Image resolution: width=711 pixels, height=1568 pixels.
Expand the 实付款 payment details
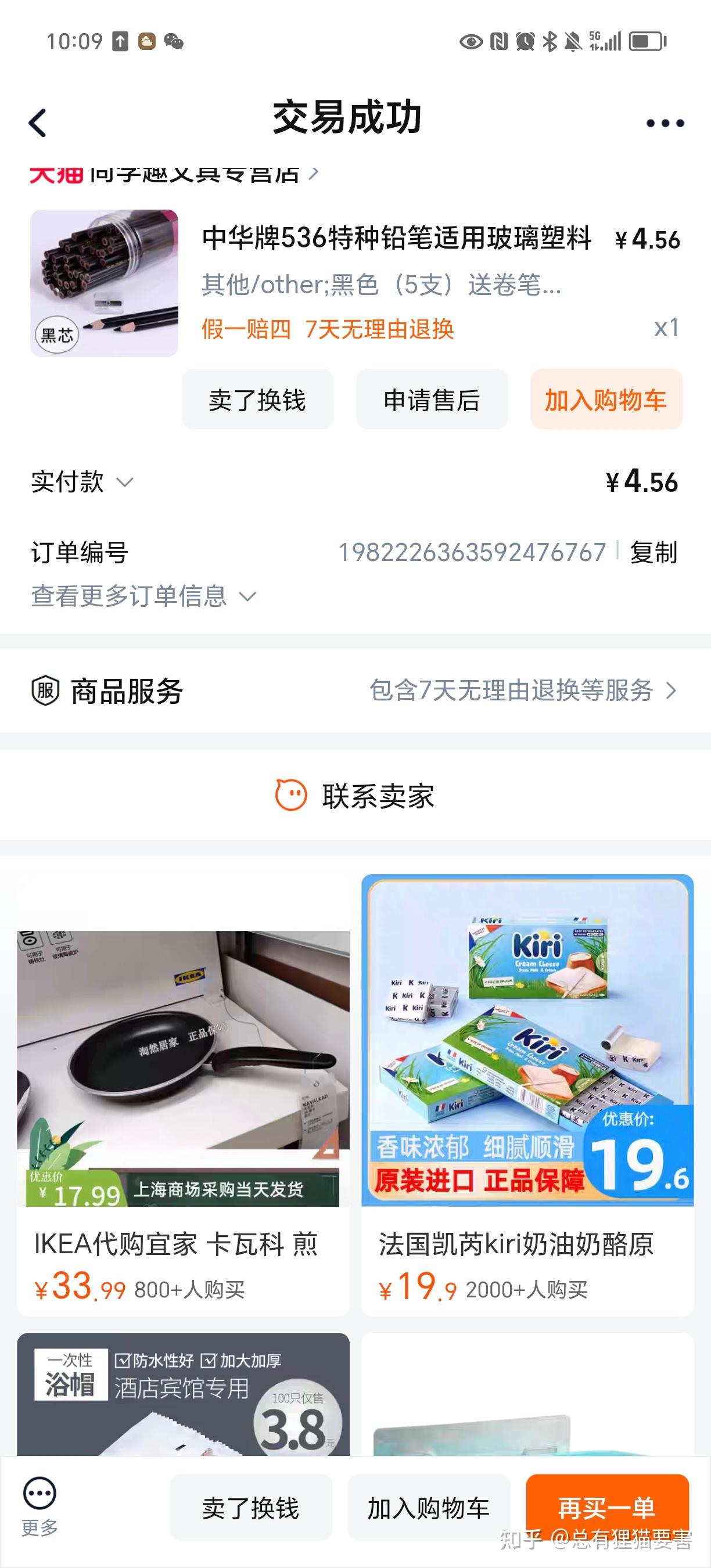coord(125,484)
